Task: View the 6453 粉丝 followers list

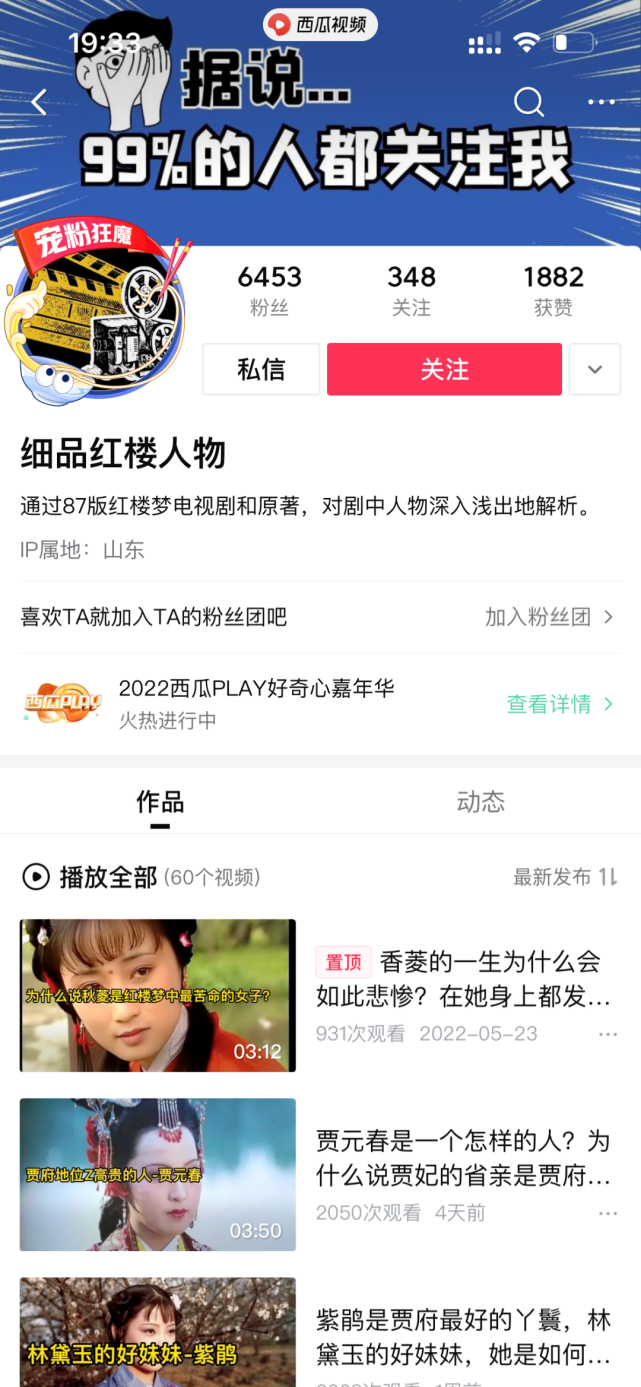Action: pyautogui.click(x=269, y=290)
